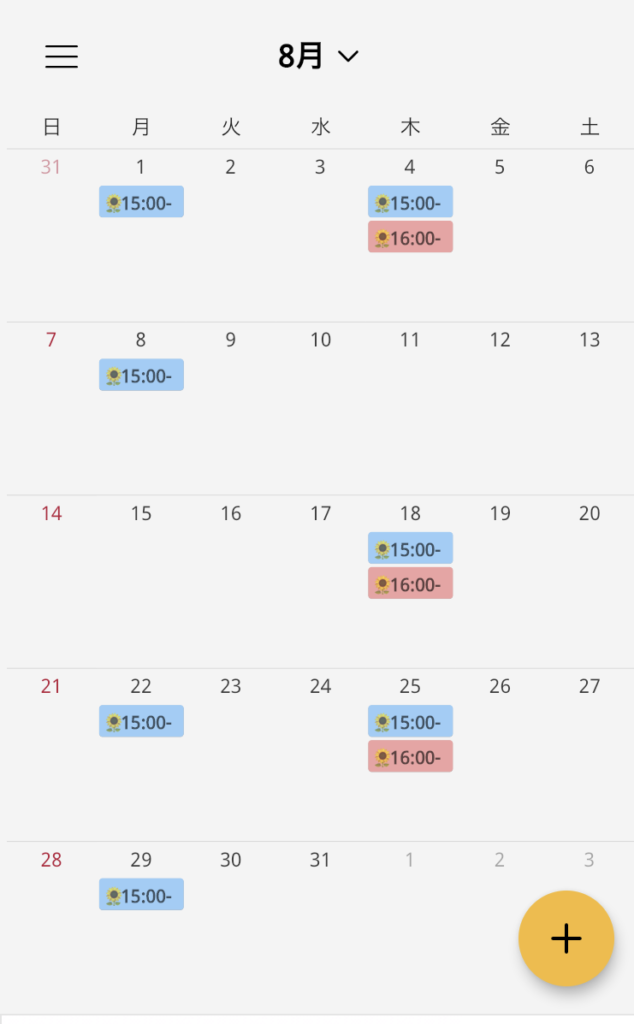Open the 15:00 event on the 8th
634x1024 pixels.
pyautogui.click(x=141, y=375)
